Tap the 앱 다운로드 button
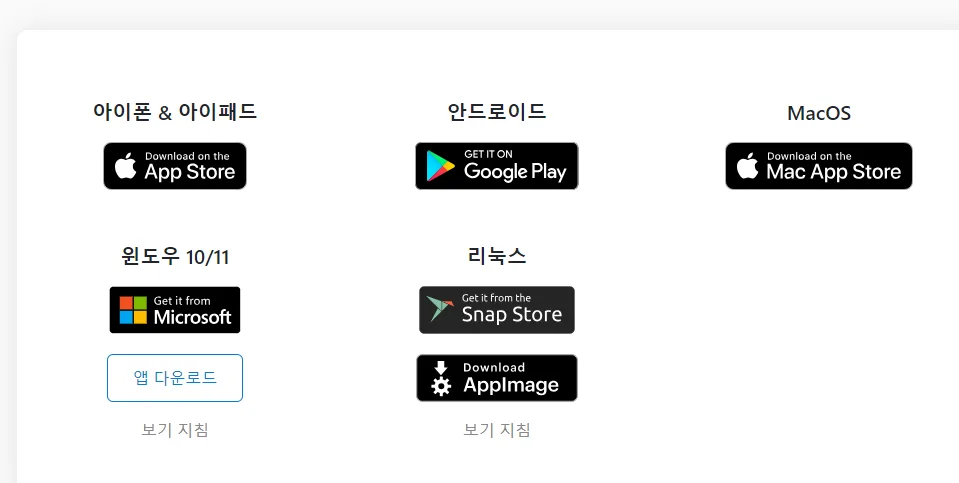The image size is (959, 483). point(175,378)
